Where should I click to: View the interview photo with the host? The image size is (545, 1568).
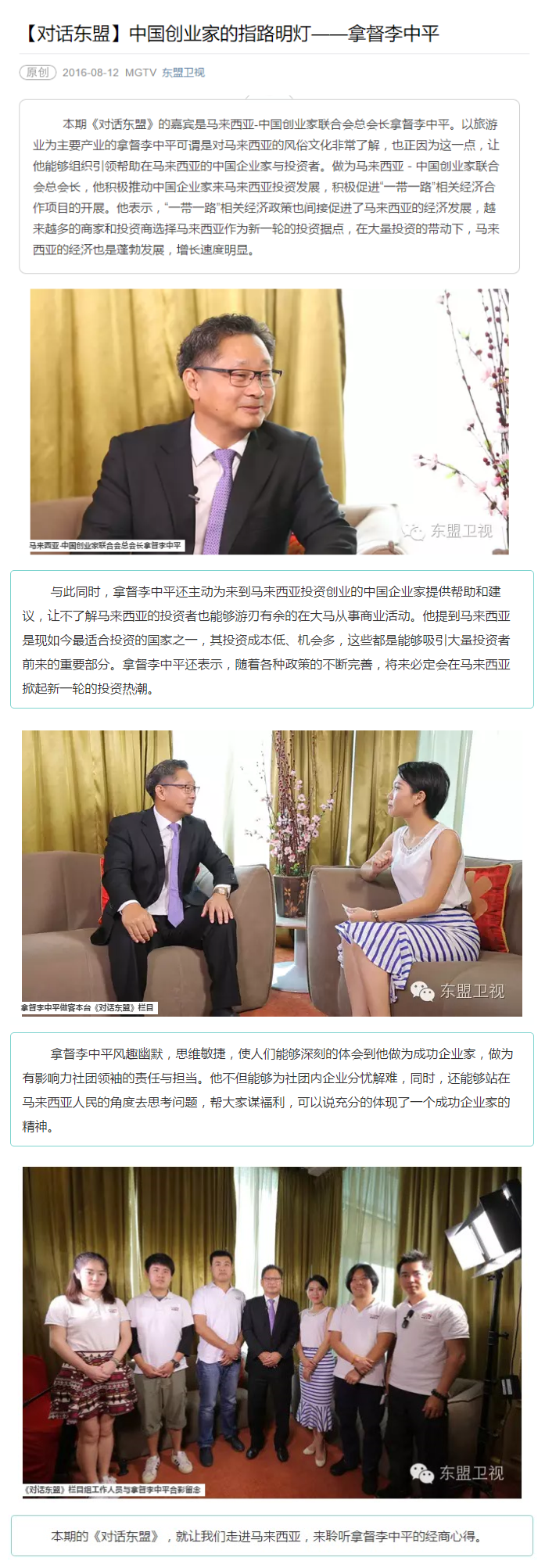271,873
